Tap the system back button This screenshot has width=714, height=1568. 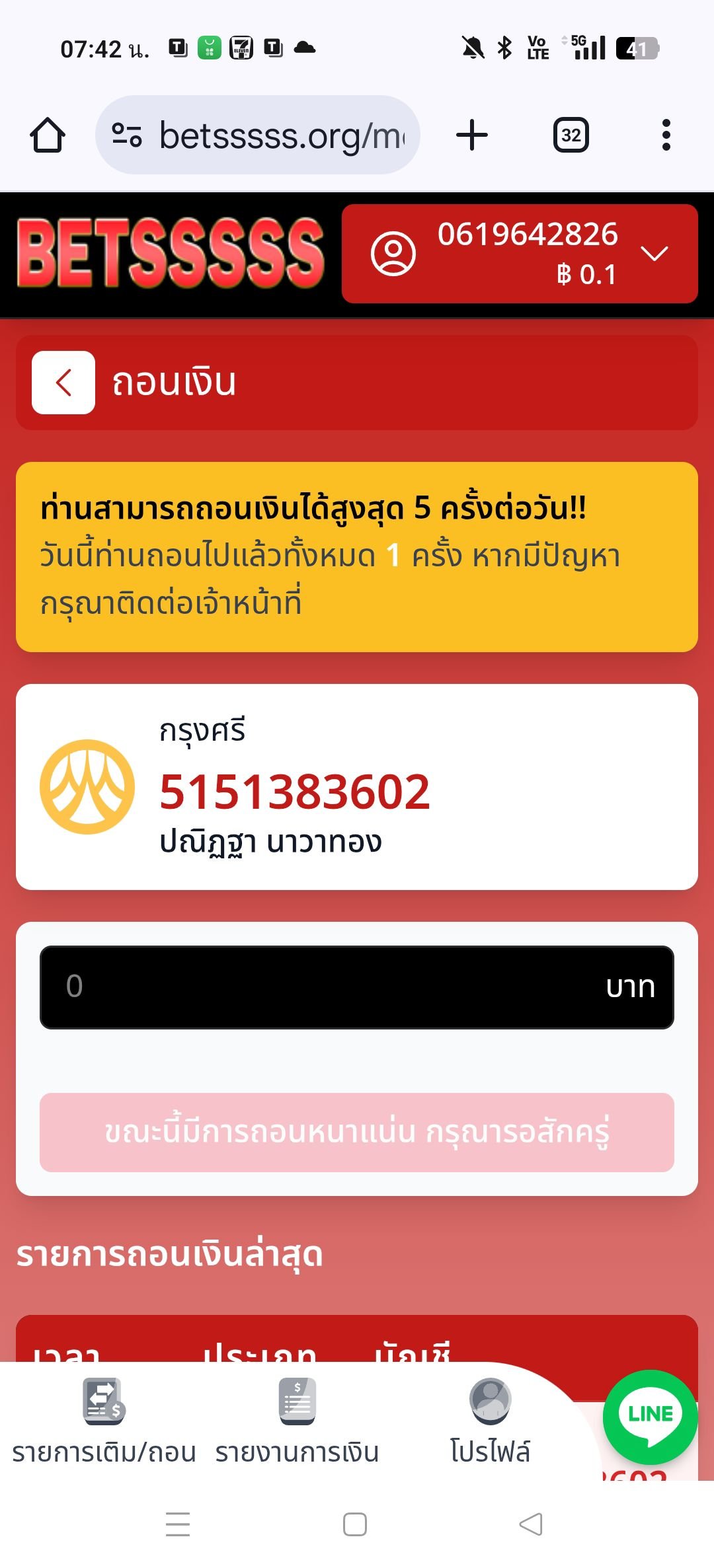tap(531, 1524)
